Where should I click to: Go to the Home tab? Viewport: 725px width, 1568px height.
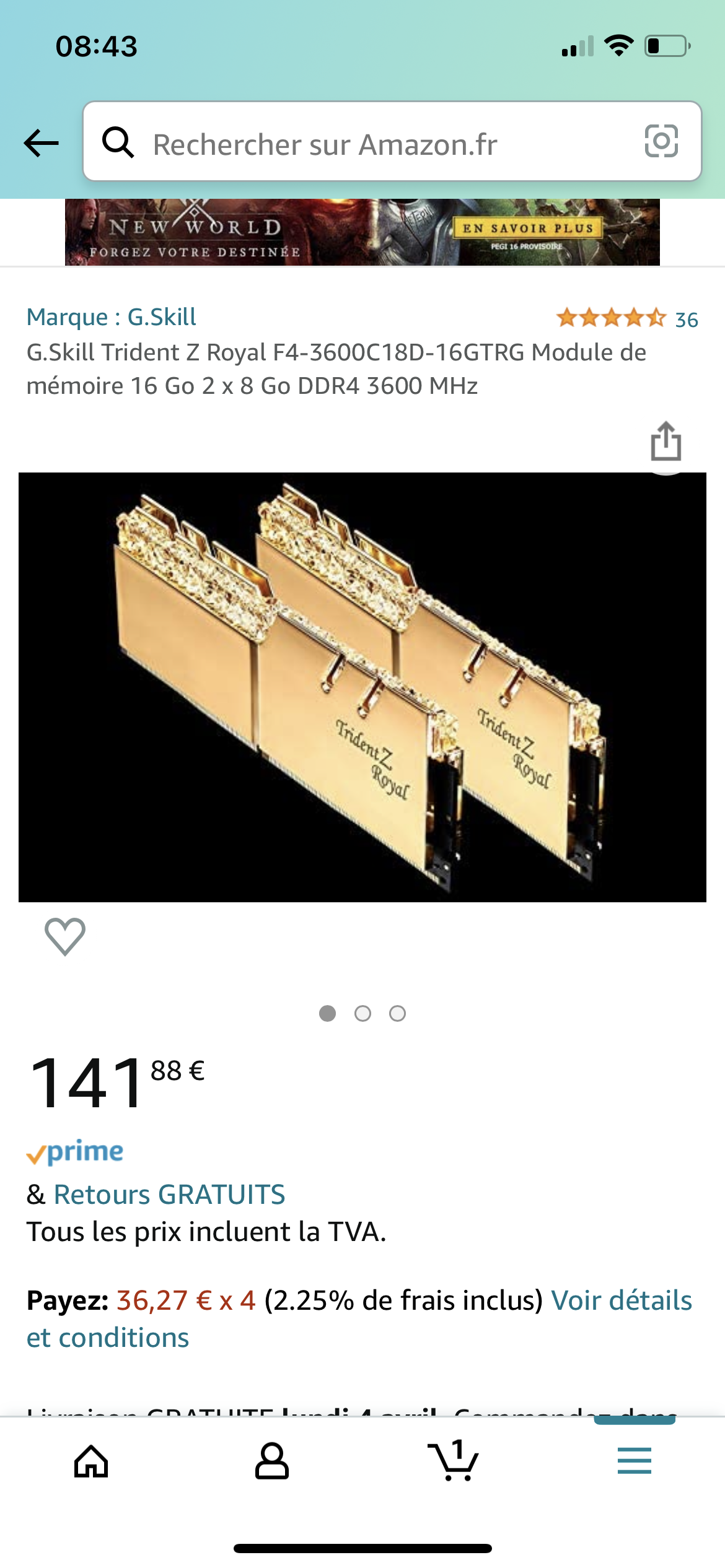[91, 1461]
